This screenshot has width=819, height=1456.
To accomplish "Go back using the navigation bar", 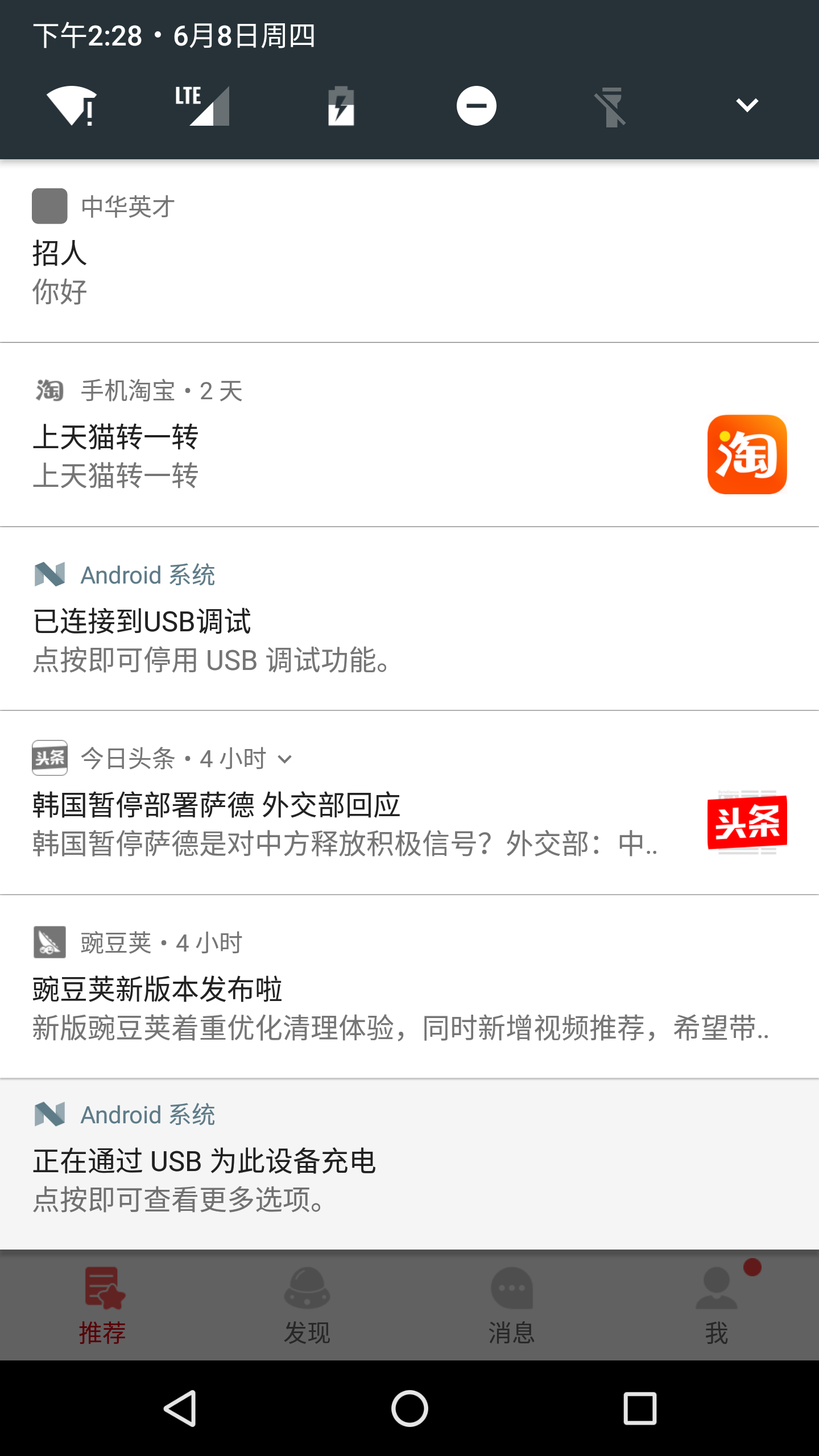I will [x=180, y=1408].
